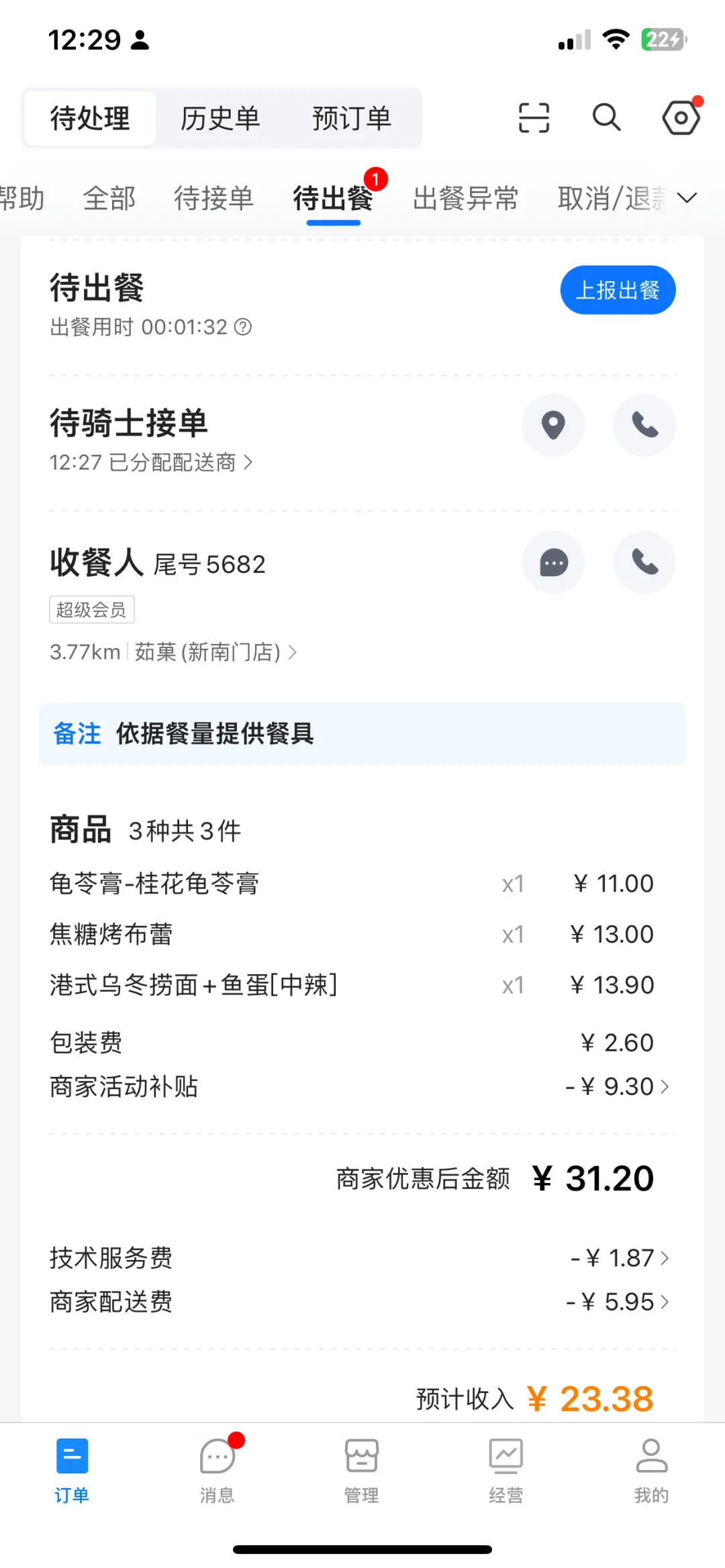Call the recipient 尾号5682
725x1568 pixels.
[x=644, y=562]
